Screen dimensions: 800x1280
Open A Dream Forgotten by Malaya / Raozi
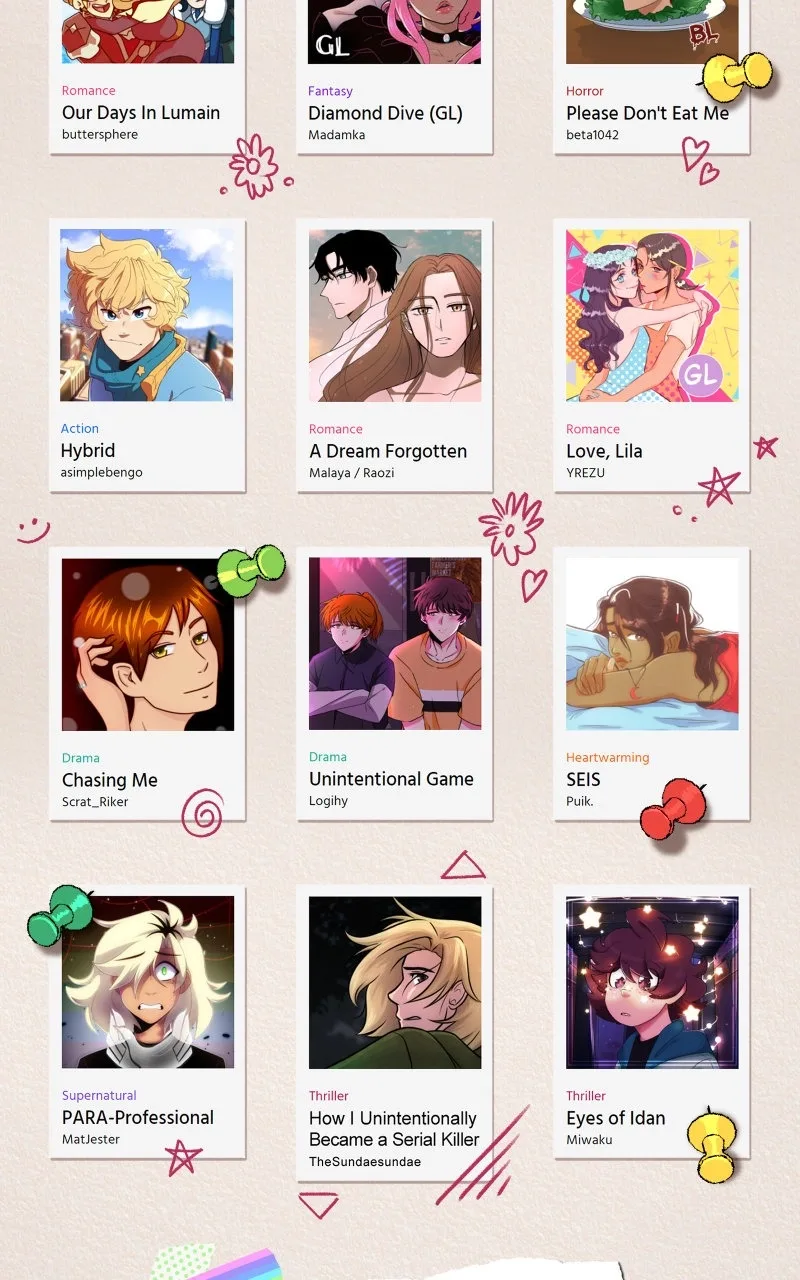(394, 355)
